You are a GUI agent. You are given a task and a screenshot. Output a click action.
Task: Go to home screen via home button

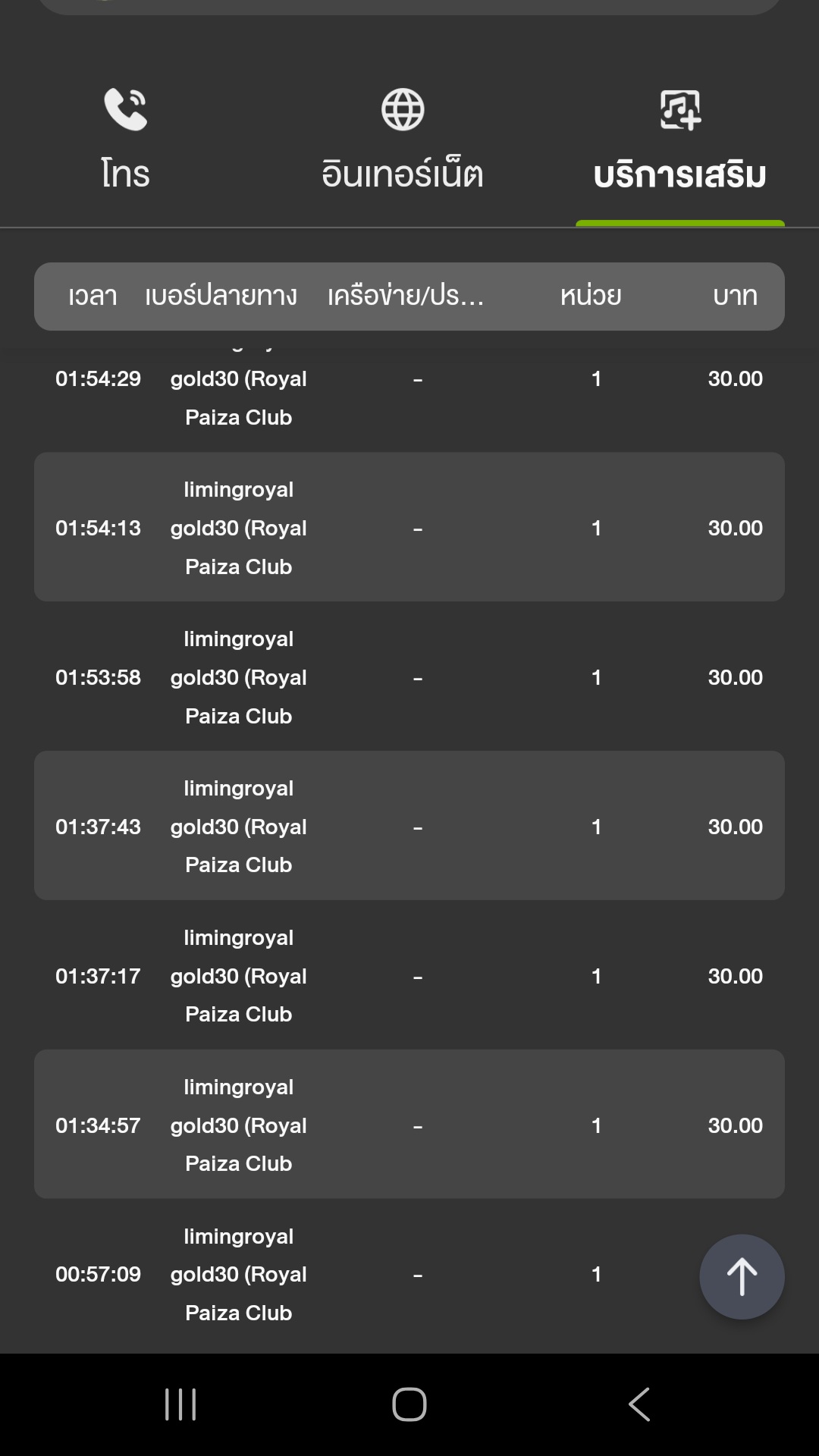[x=409, y=1404]
